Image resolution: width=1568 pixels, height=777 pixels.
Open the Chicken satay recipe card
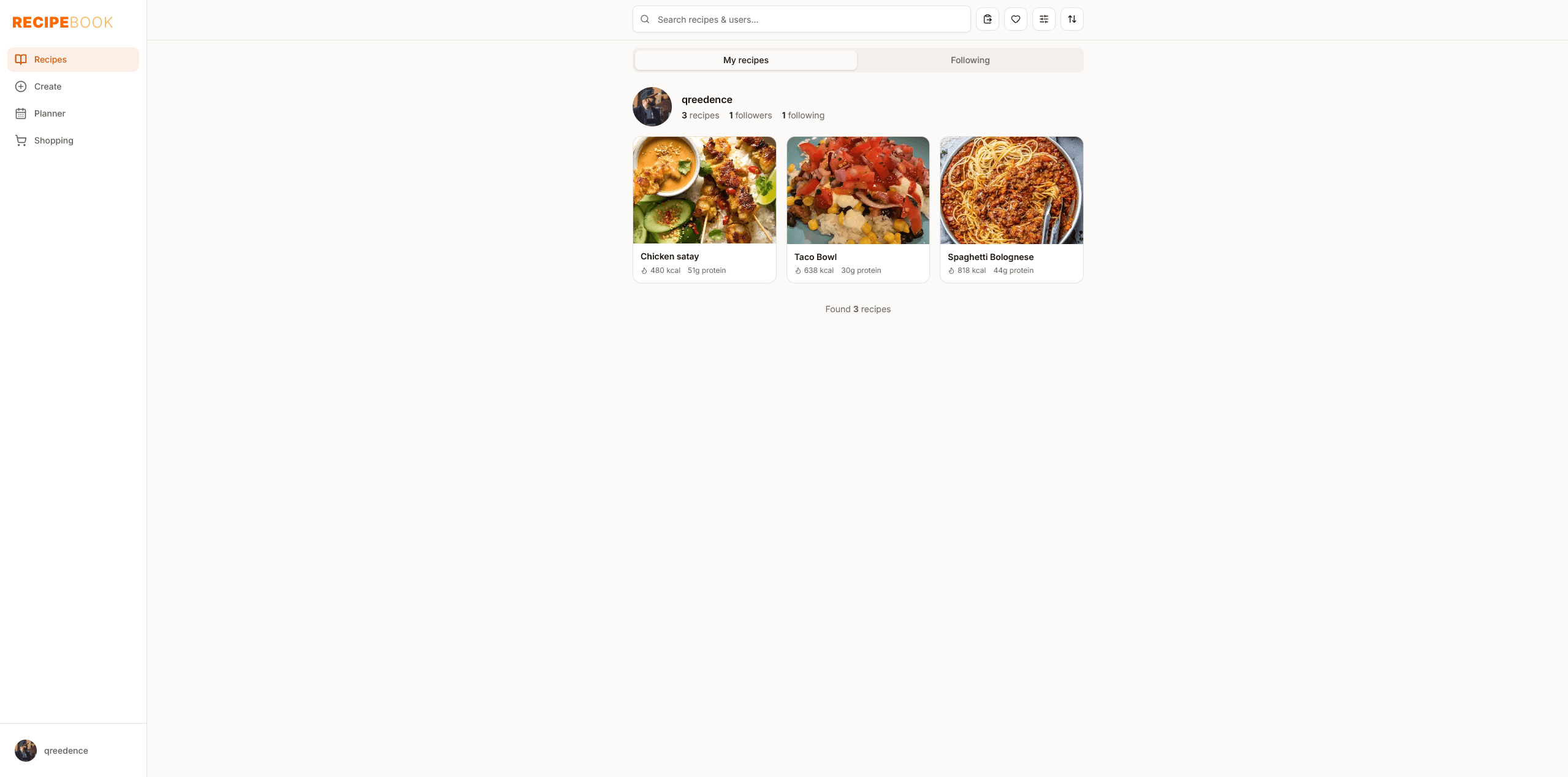tap(704, 209)
